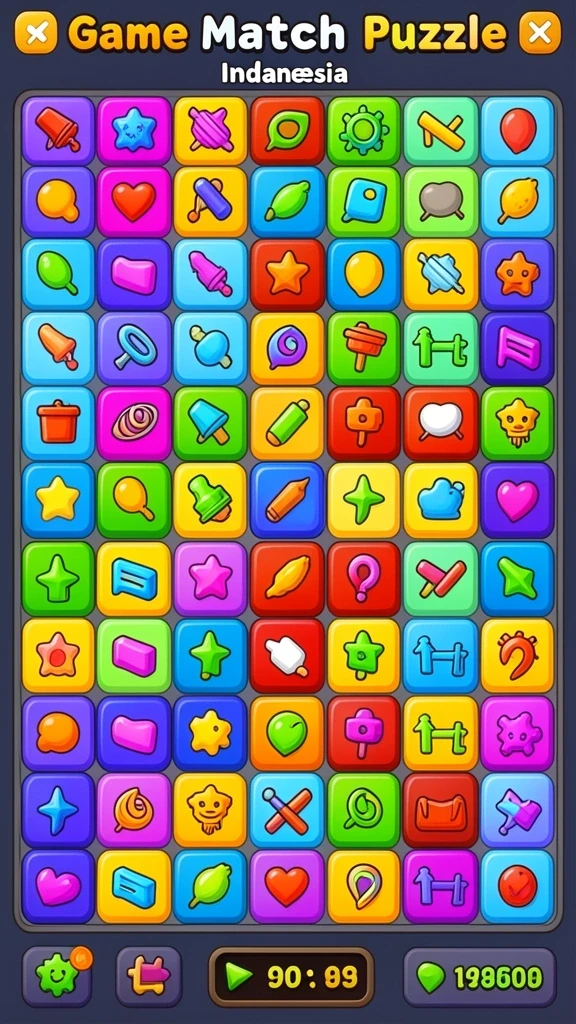Tap the blue dice tile
576x1024 pixels.
364,202
